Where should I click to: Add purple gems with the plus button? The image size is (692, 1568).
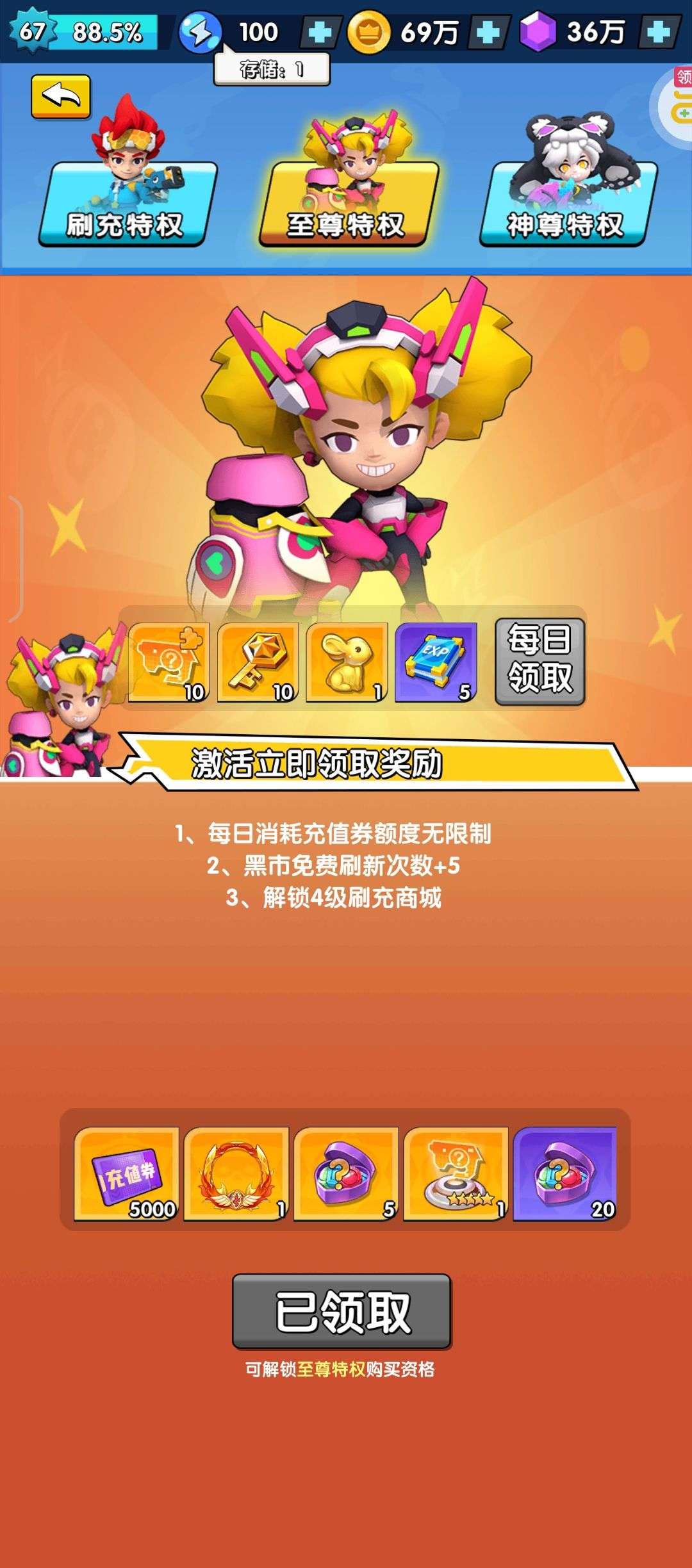click(659, 32)
